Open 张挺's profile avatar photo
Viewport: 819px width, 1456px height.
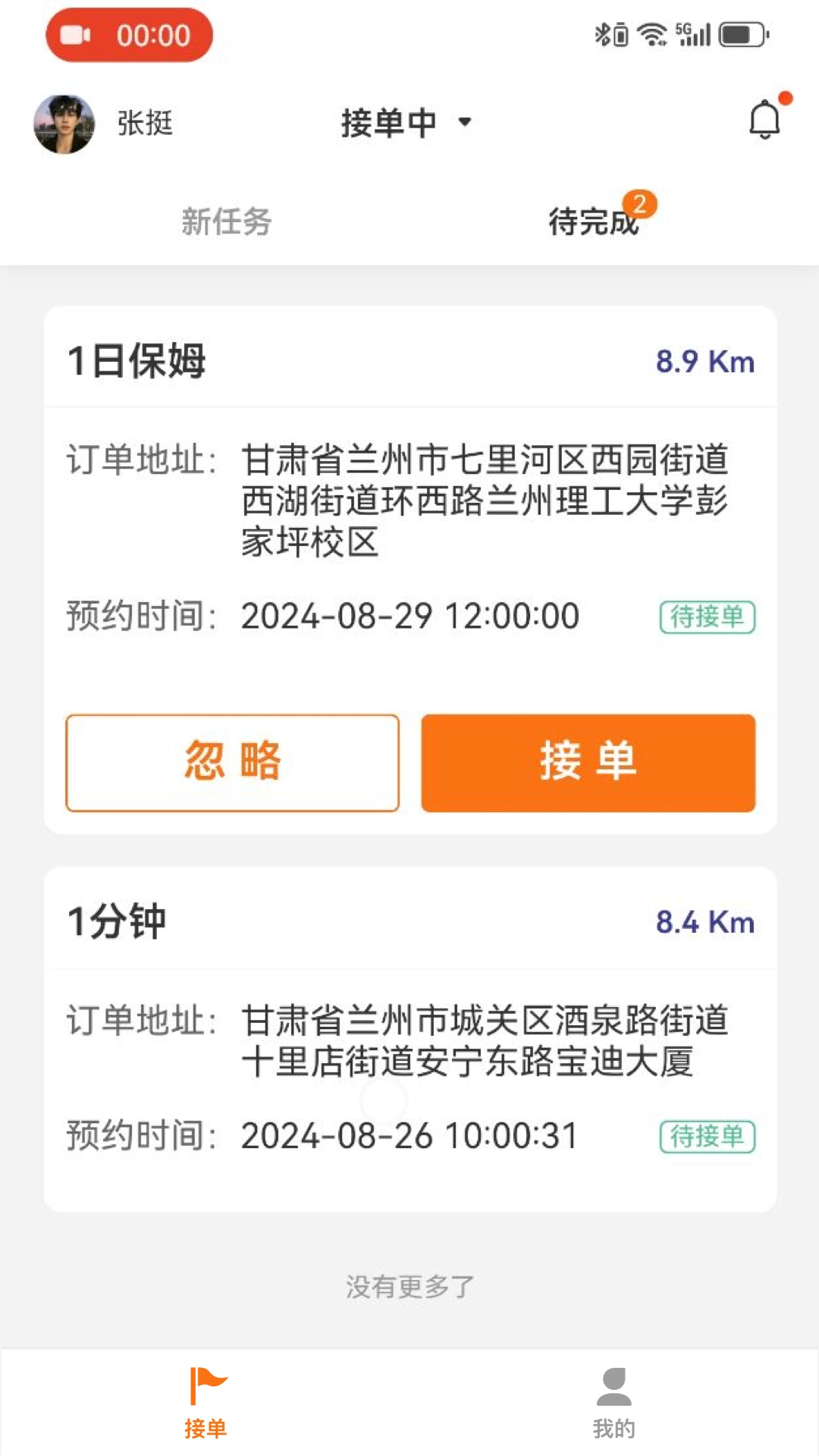pyautogui.click(x=66, y=124)
